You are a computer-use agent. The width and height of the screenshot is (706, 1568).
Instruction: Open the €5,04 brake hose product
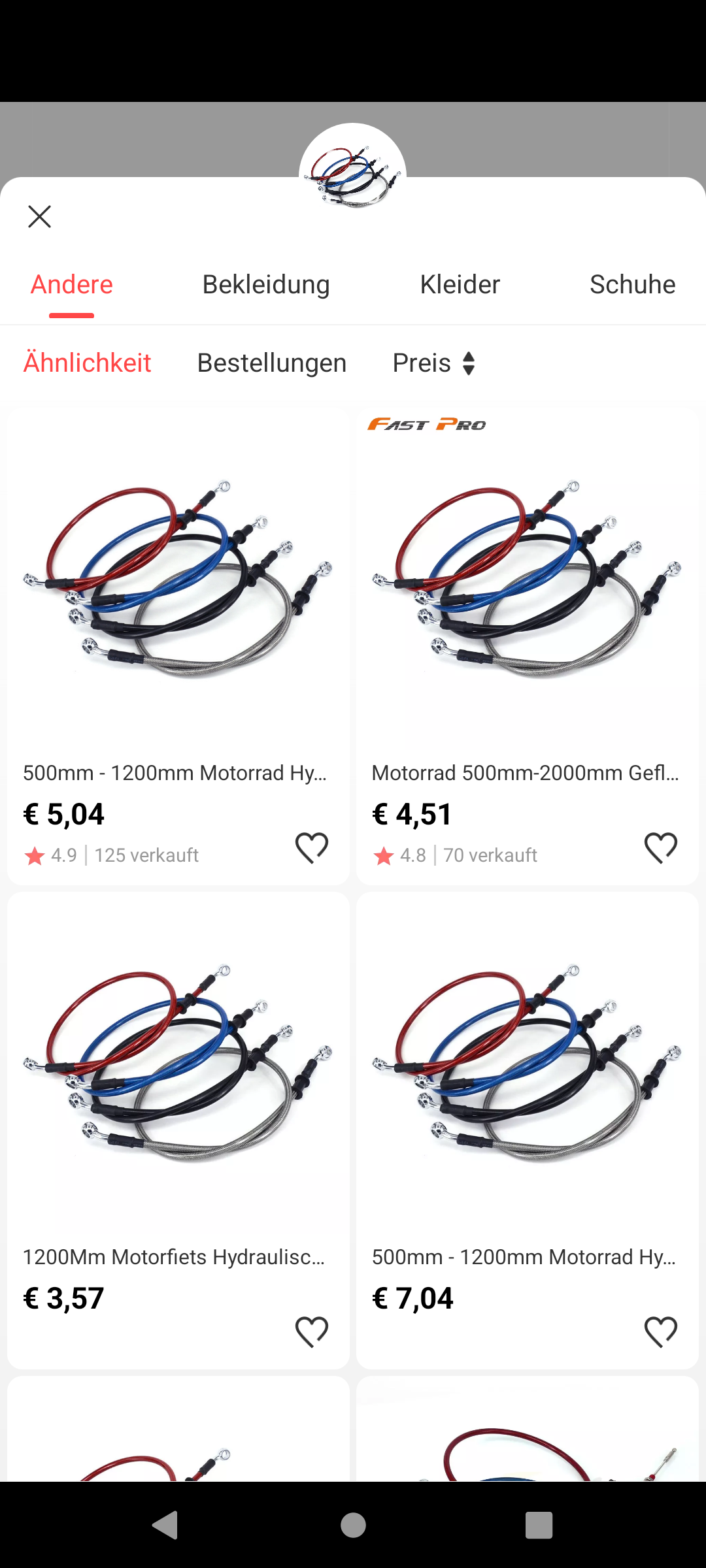tap(178, 588)
